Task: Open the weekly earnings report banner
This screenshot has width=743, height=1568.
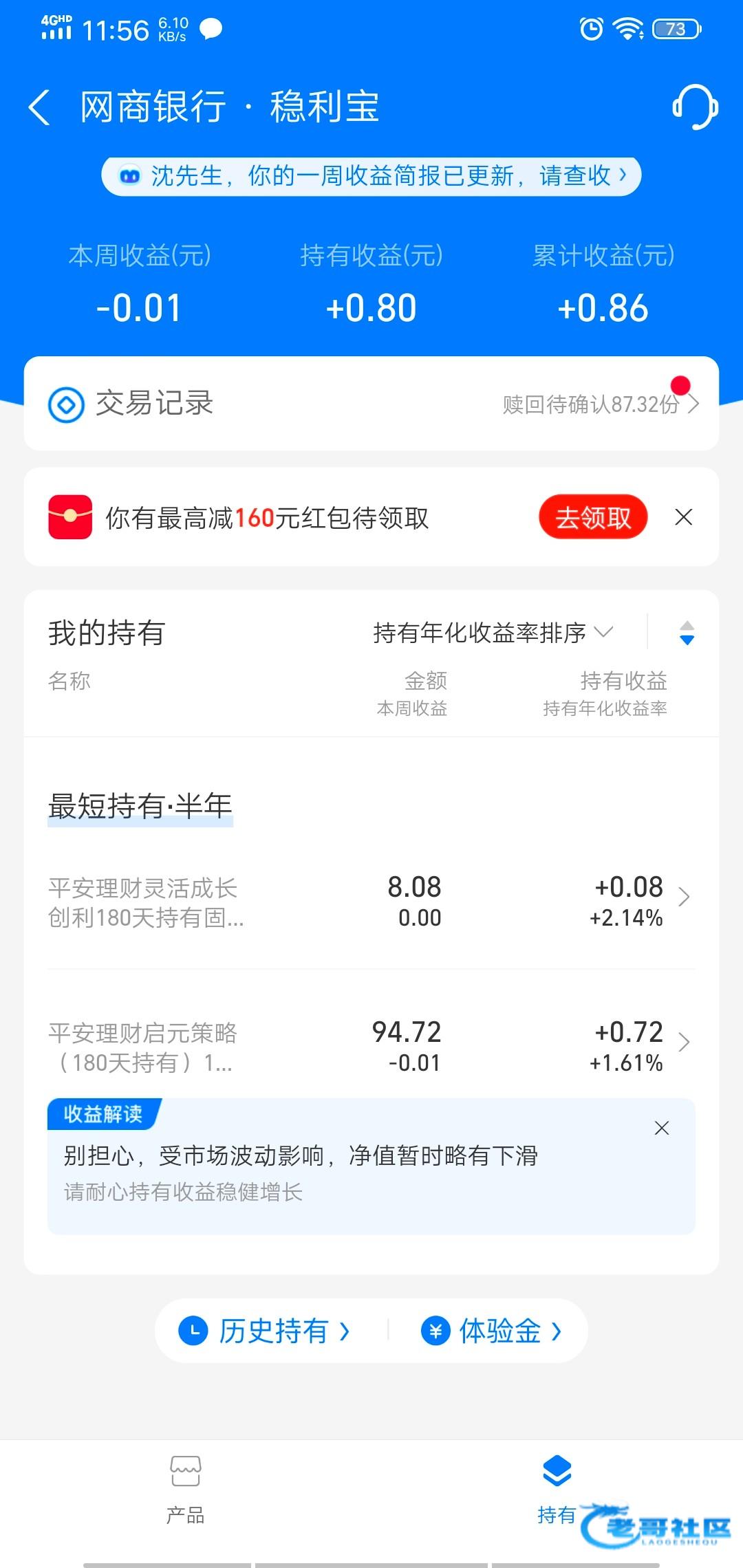Action: (x=371, y=176)
